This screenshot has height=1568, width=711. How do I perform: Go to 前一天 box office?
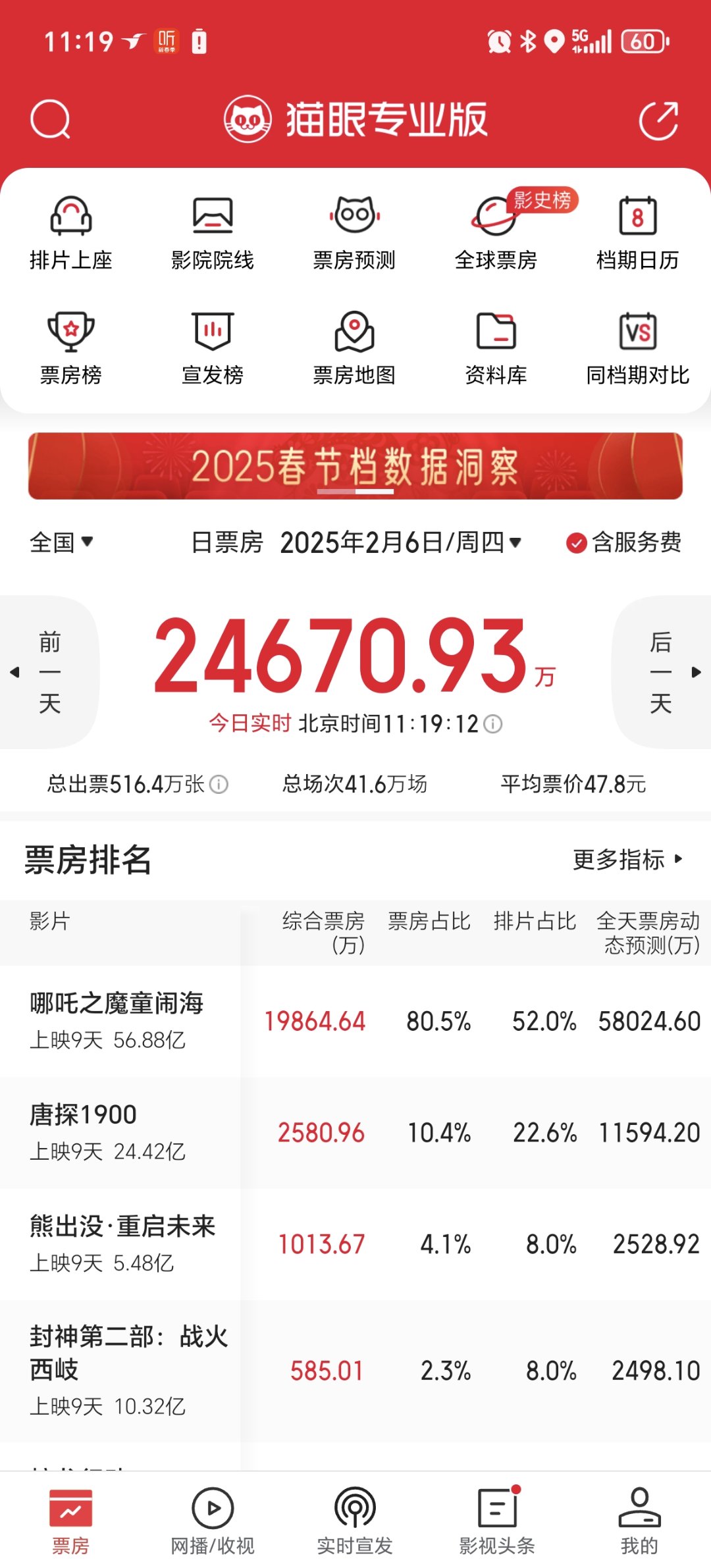click(x=49, y=672)
